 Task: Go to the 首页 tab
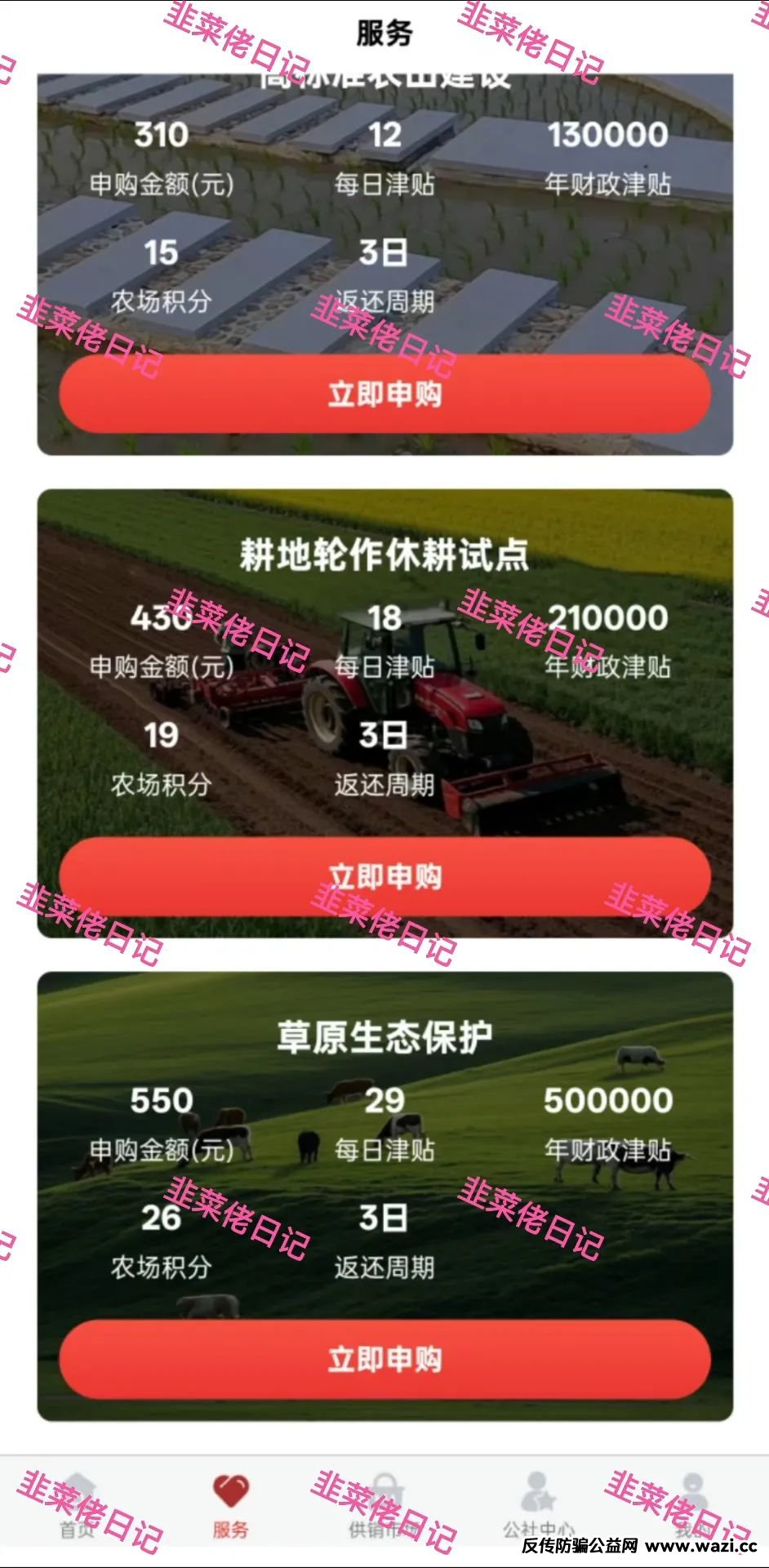coord(78,1507)
